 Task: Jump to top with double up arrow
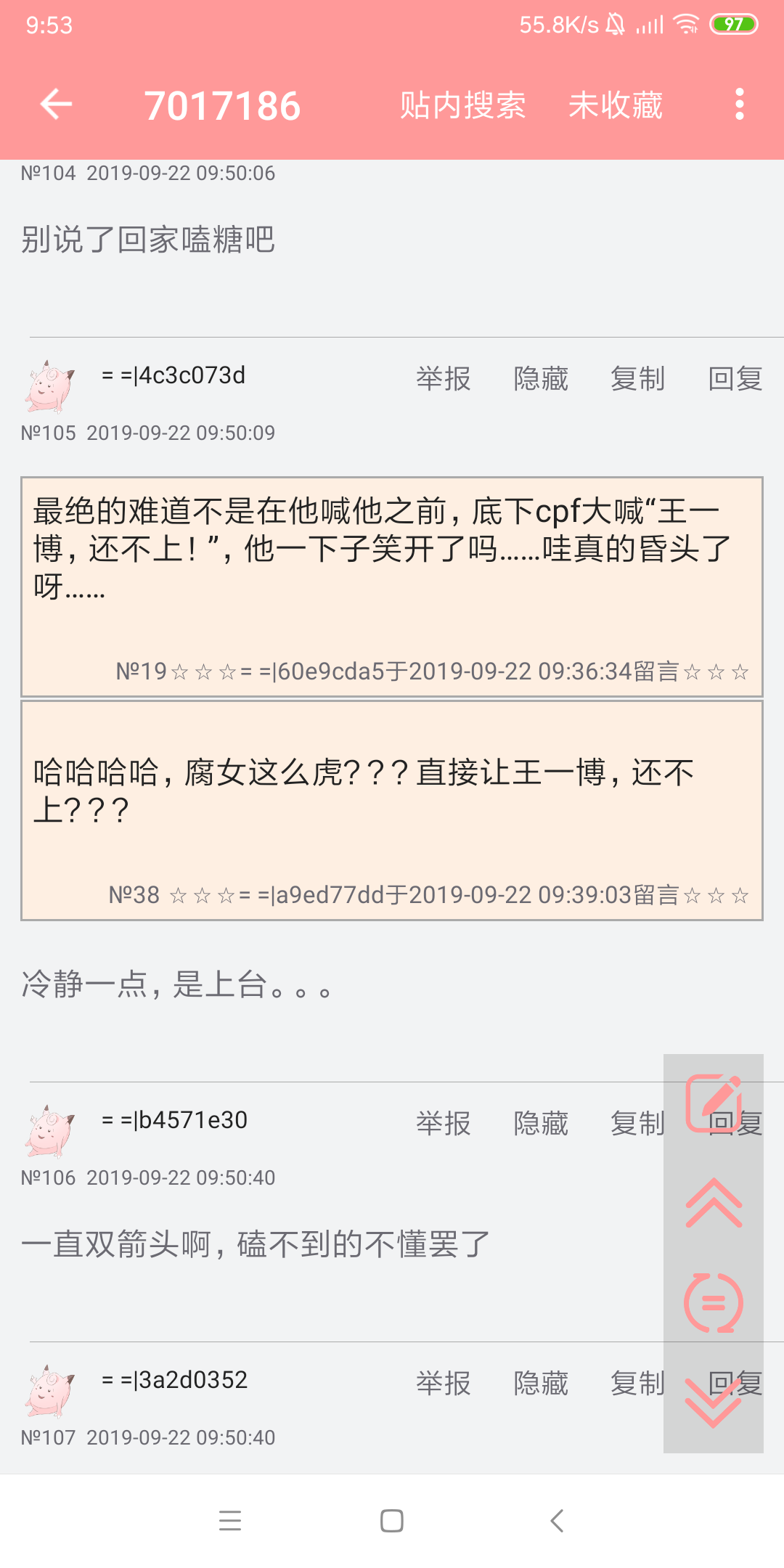pos(714,1203)
